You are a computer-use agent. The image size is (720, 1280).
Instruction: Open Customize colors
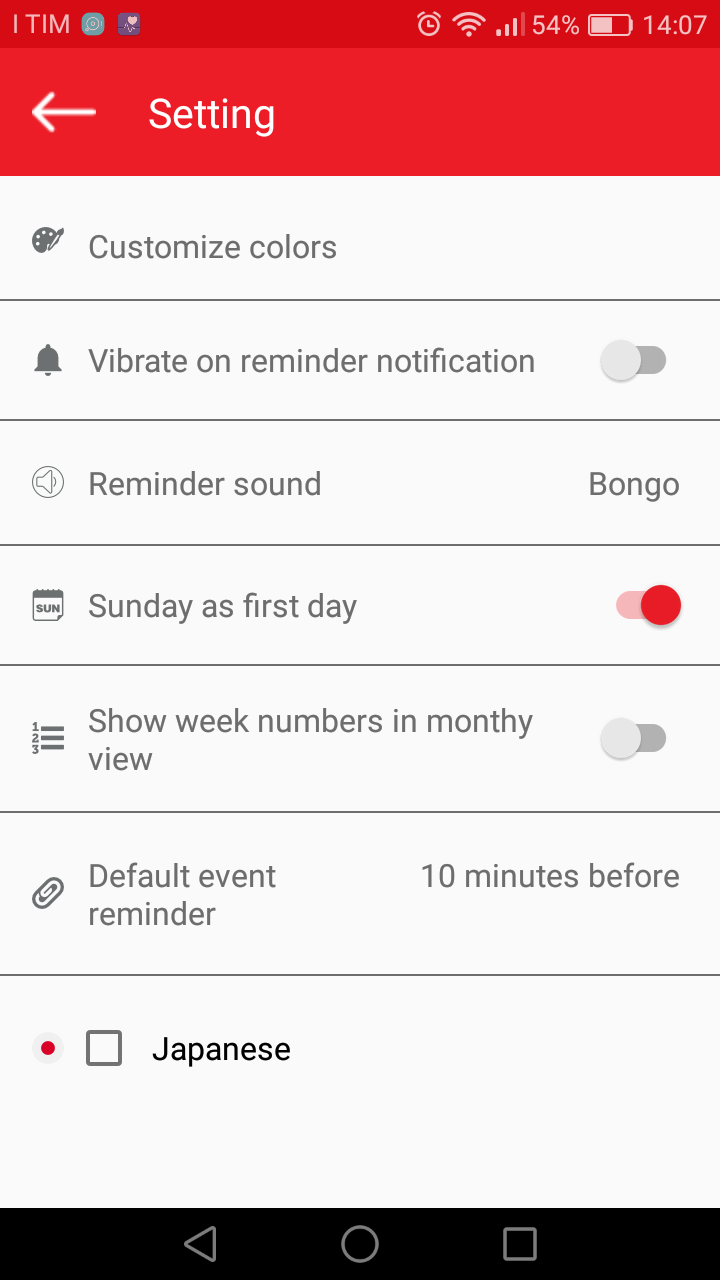(x=360, y=247)
